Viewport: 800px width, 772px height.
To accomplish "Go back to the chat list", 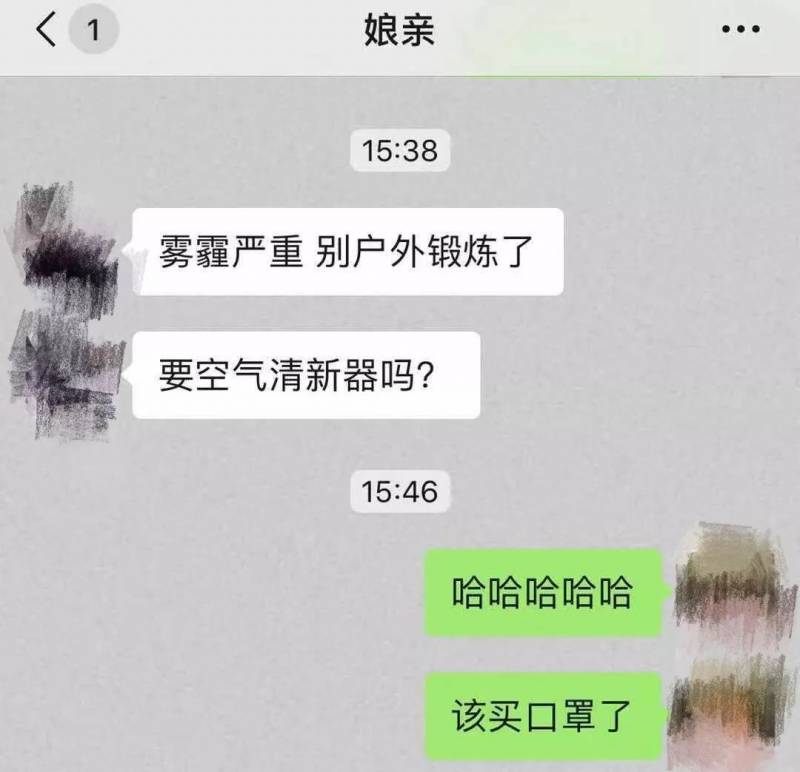I will pos(47,30).
